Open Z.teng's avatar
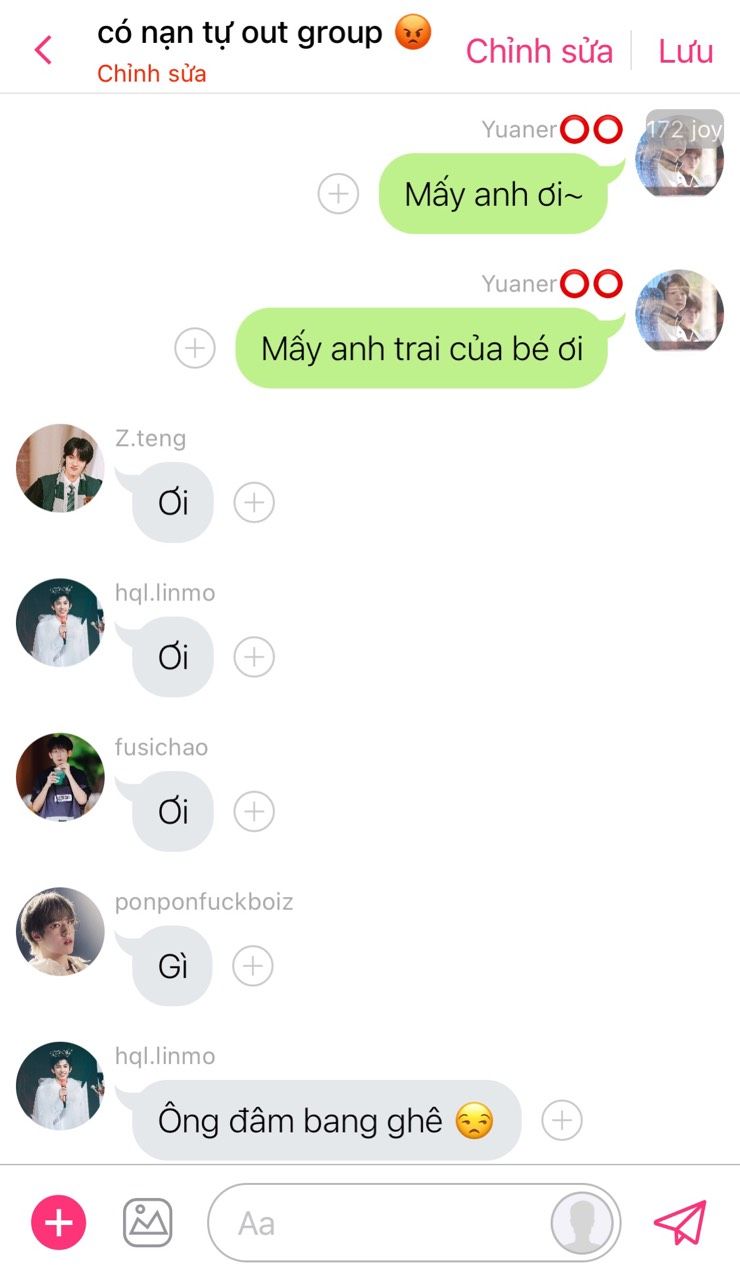Image resolution: width=740 pixels, height=1281 pixels. tap(60, 468)
